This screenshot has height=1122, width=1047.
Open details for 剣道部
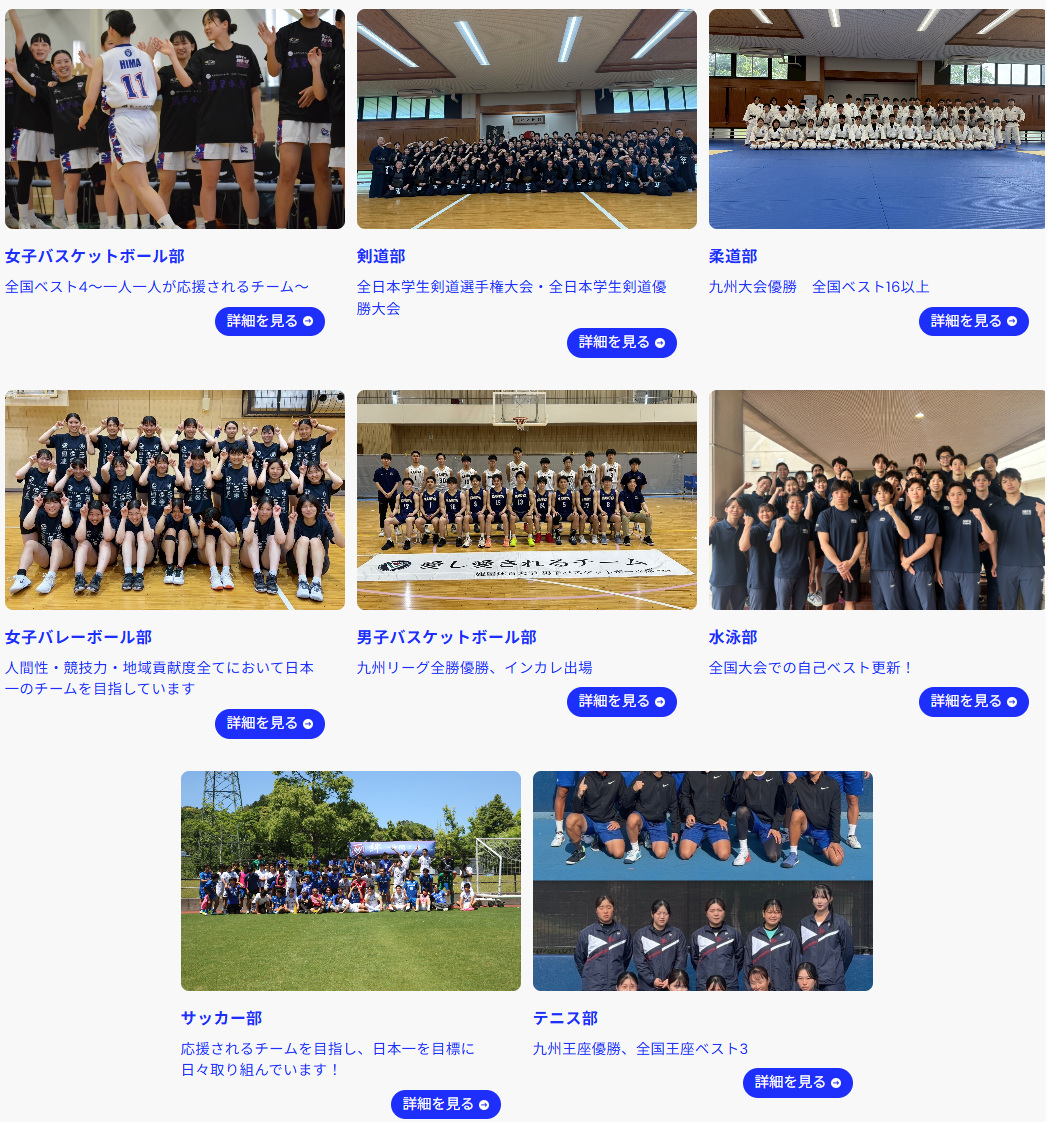(x=621, y=342)
